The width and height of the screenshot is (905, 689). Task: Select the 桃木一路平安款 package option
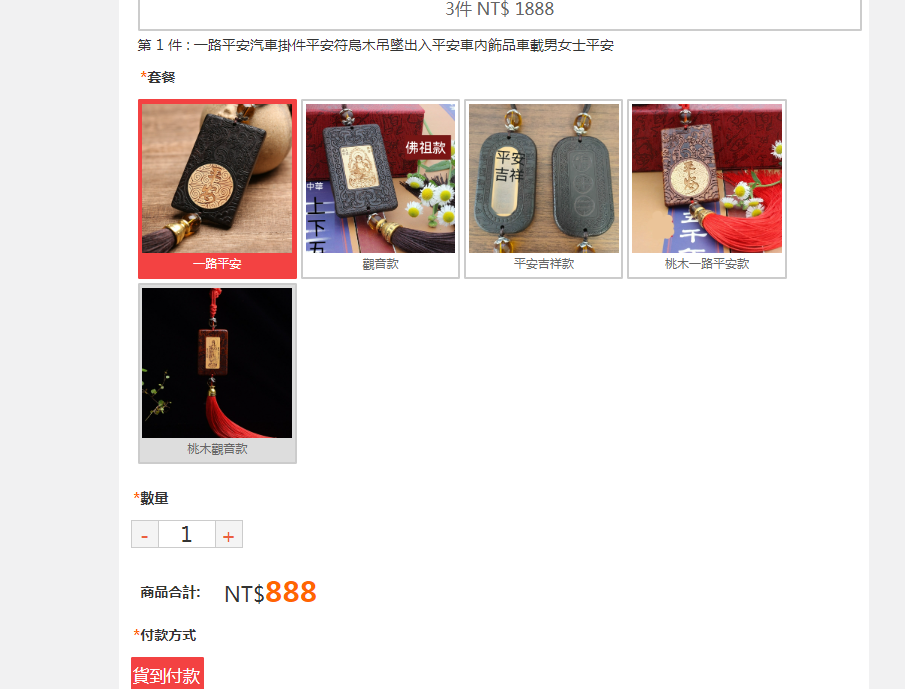tap(706, 189)
